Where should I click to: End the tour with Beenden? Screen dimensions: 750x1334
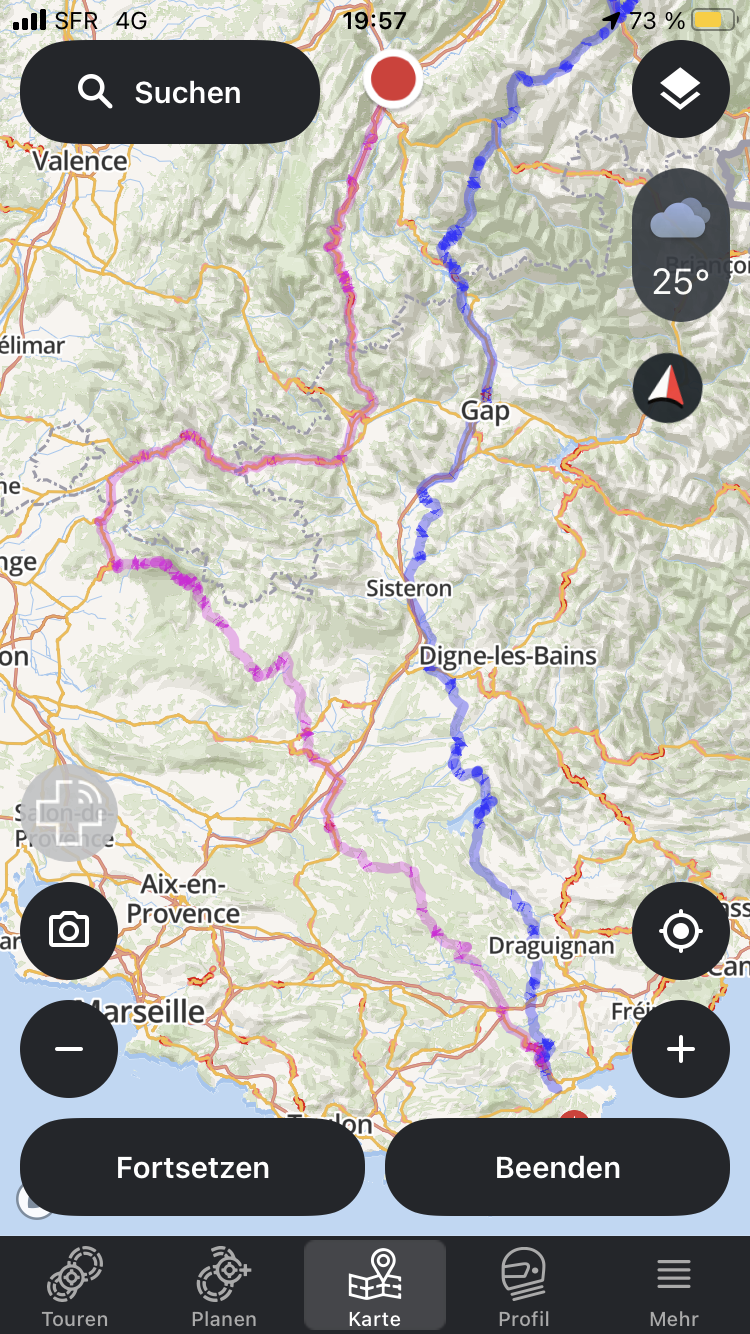tap(557, 1167)
